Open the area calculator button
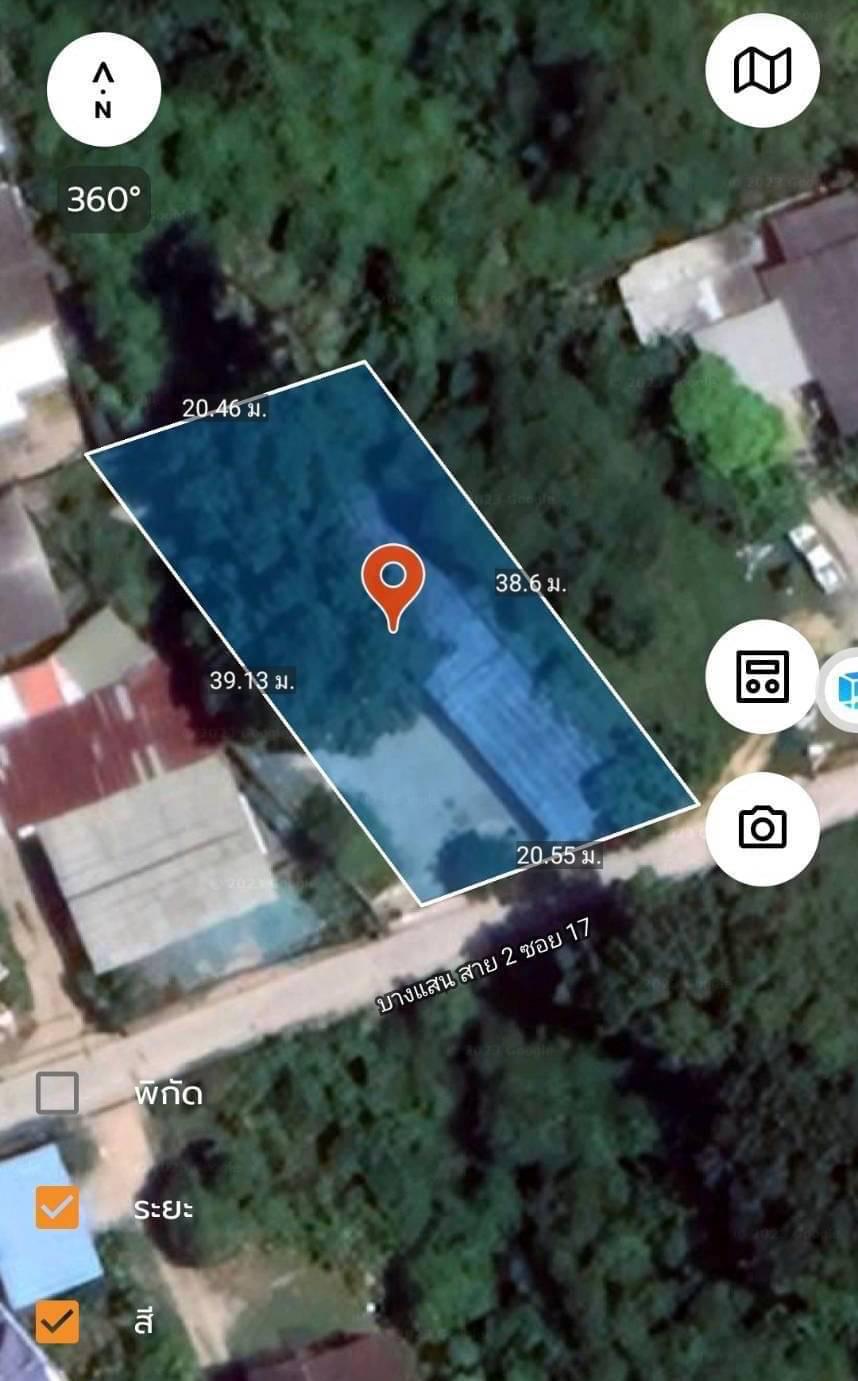This screenshot has height=1381, width=858. [762, 676]
